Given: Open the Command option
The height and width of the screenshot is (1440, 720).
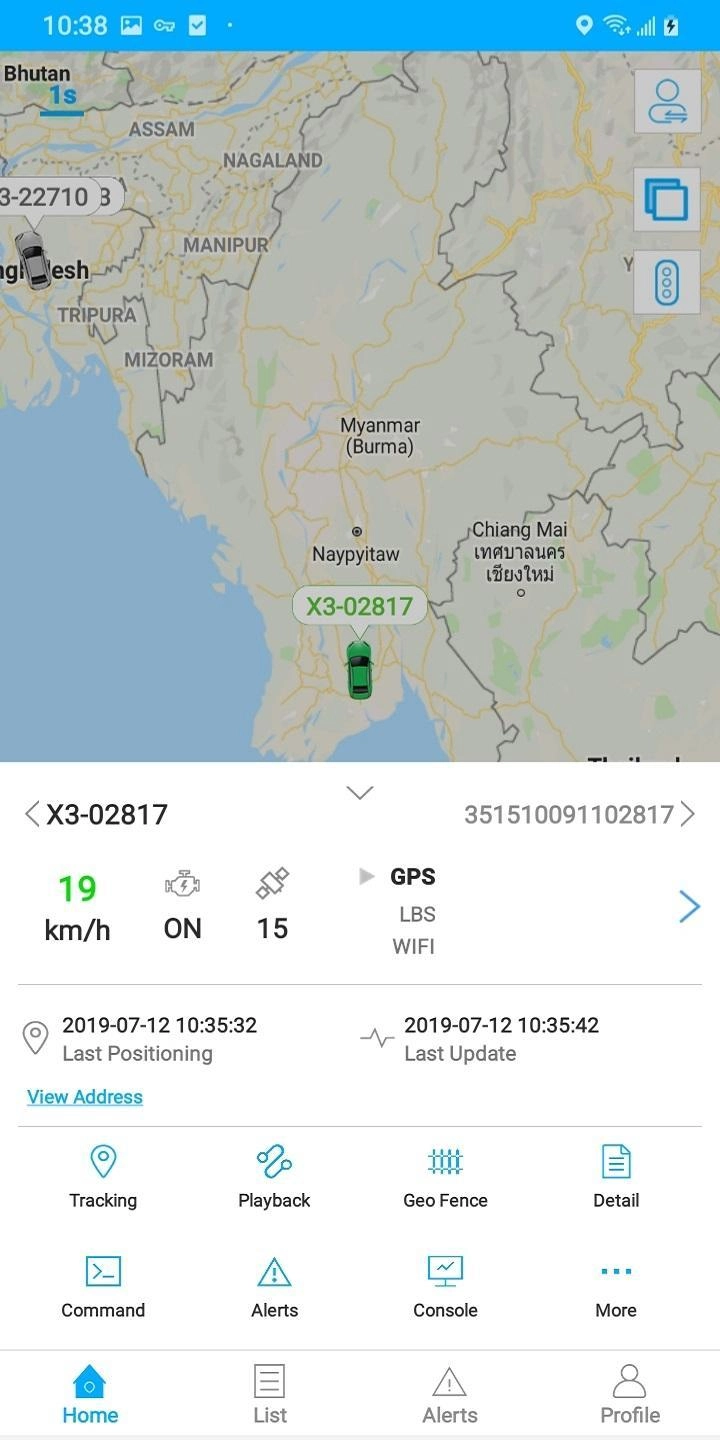Looking at the screenshot, I should (103, 1286).
